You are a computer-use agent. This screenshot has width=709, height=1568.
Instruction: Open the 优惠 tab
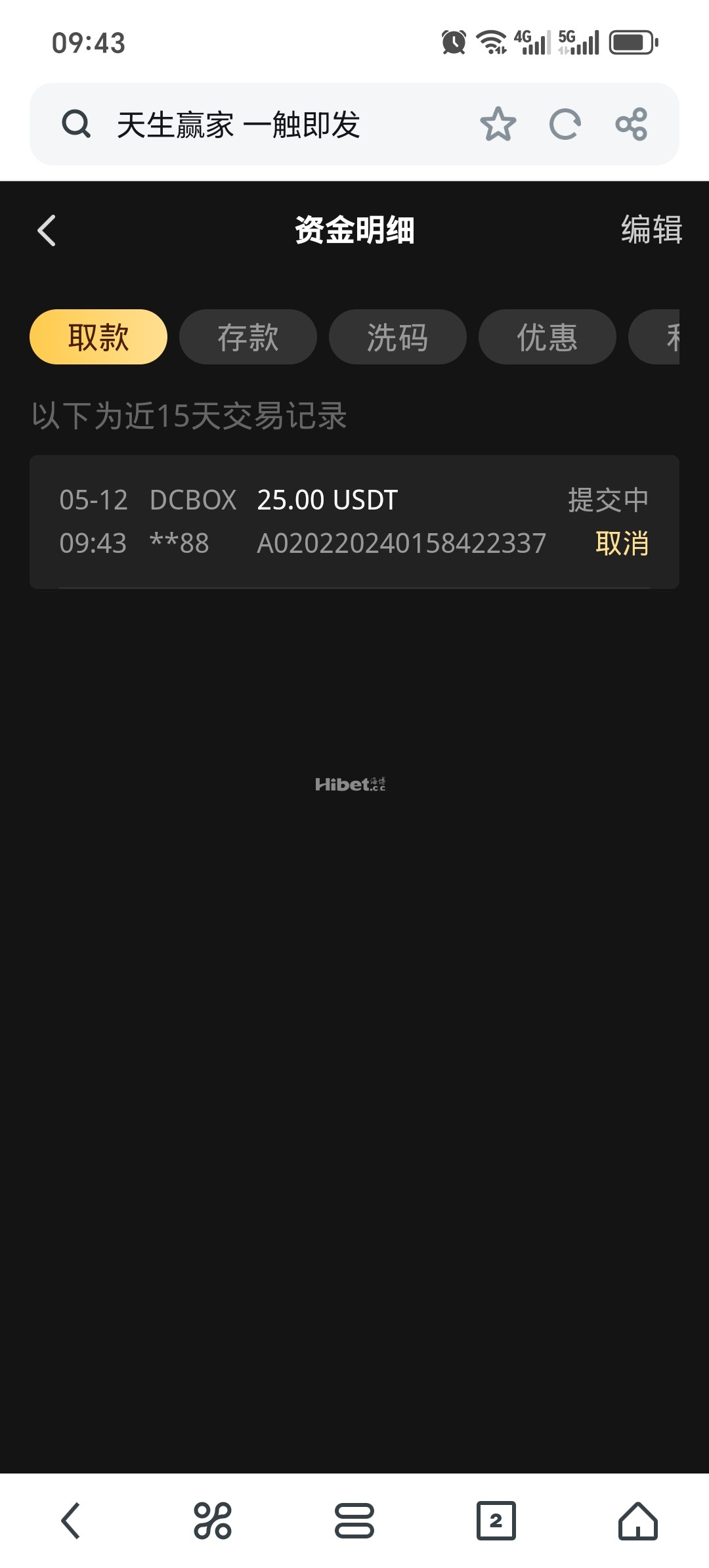tap(548, 337)
